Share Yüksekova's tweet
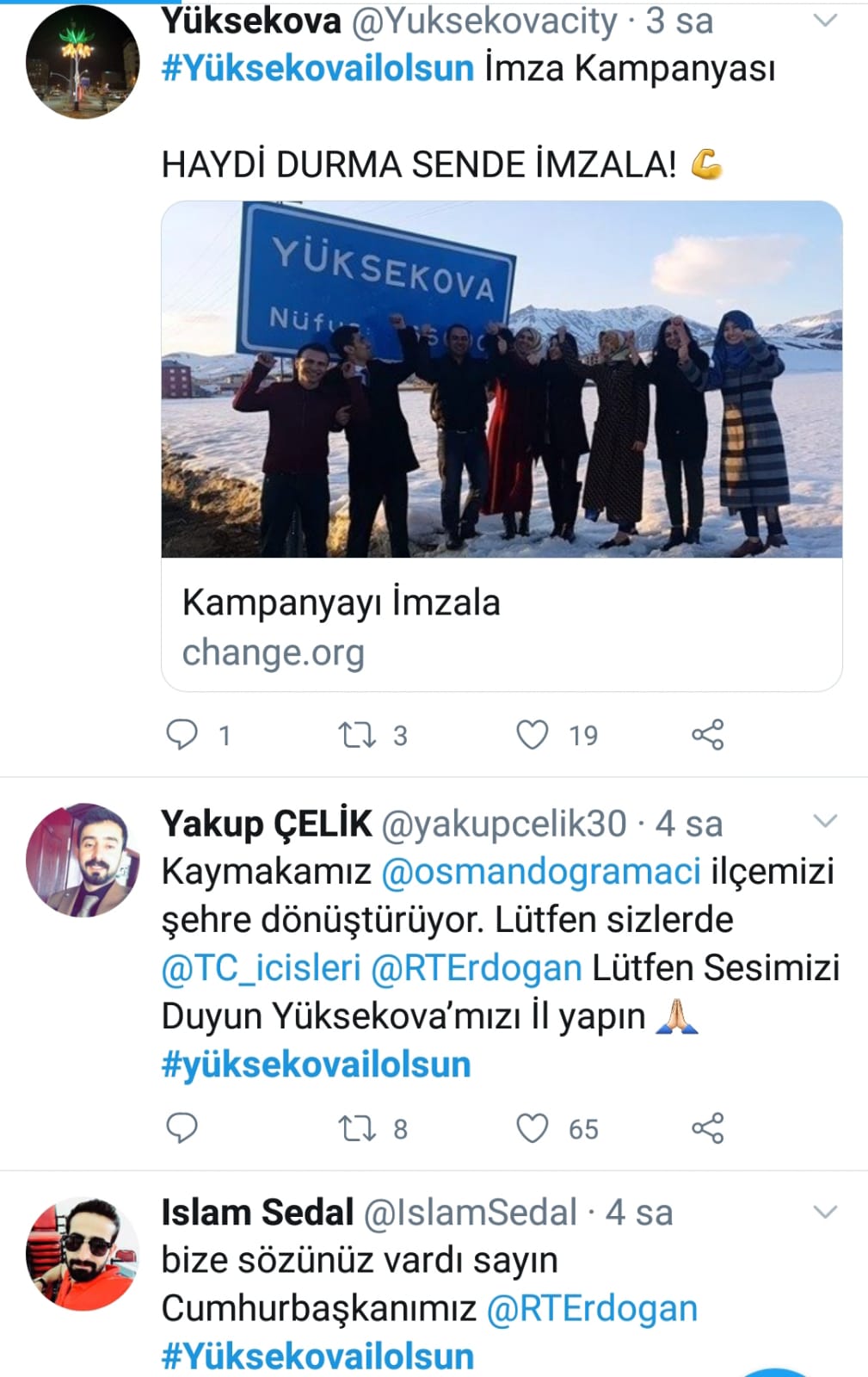Viewport: 868px width, 1377px height. (x=708, y=735)
